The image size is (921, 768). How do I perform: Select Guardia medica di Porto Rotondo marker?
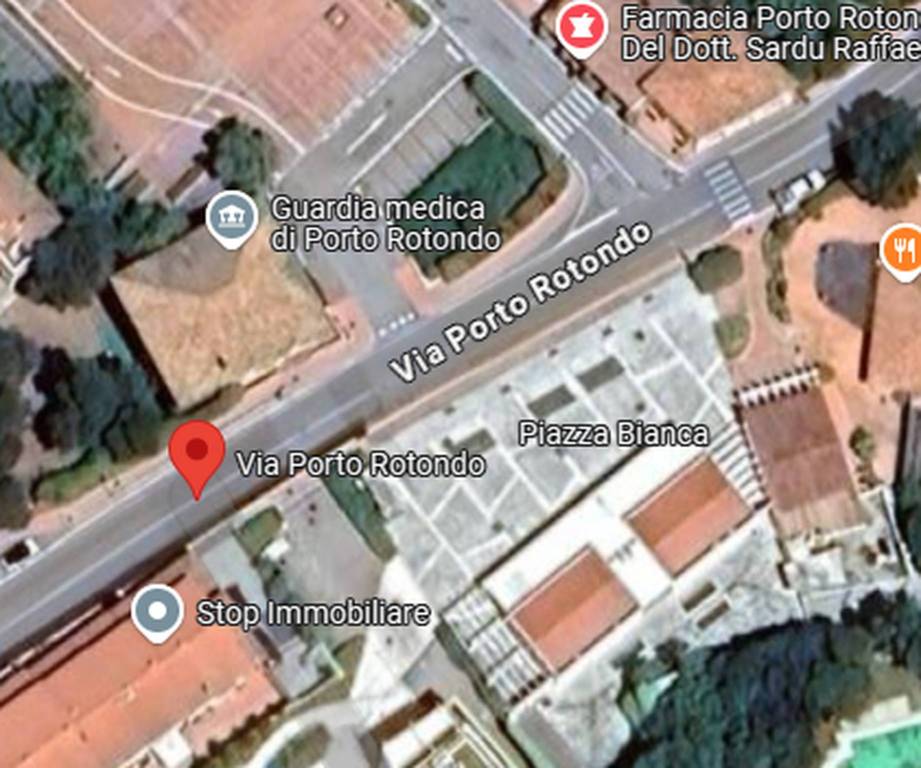pos(232,217)
